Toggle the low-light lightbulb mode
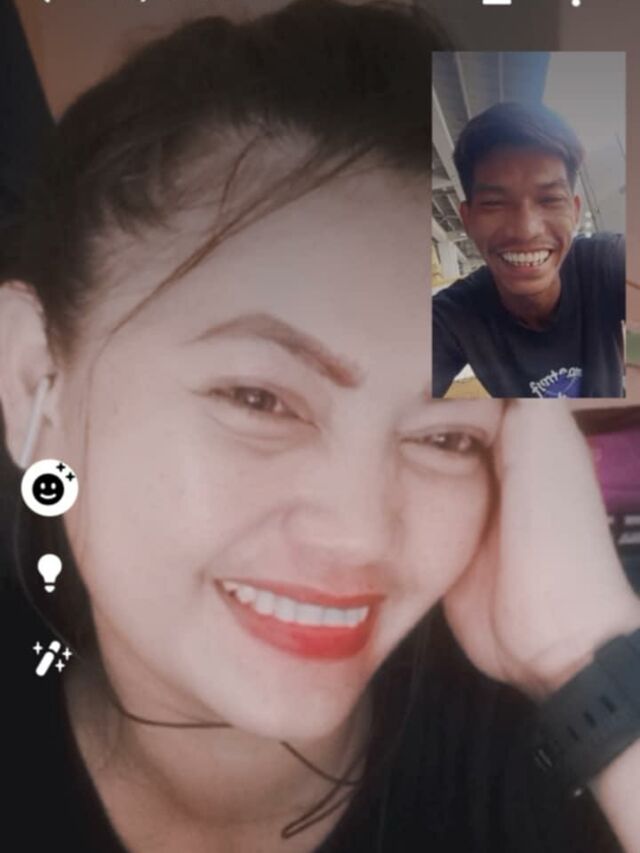Screen dimensions: 640x853 tap(49, 573)
